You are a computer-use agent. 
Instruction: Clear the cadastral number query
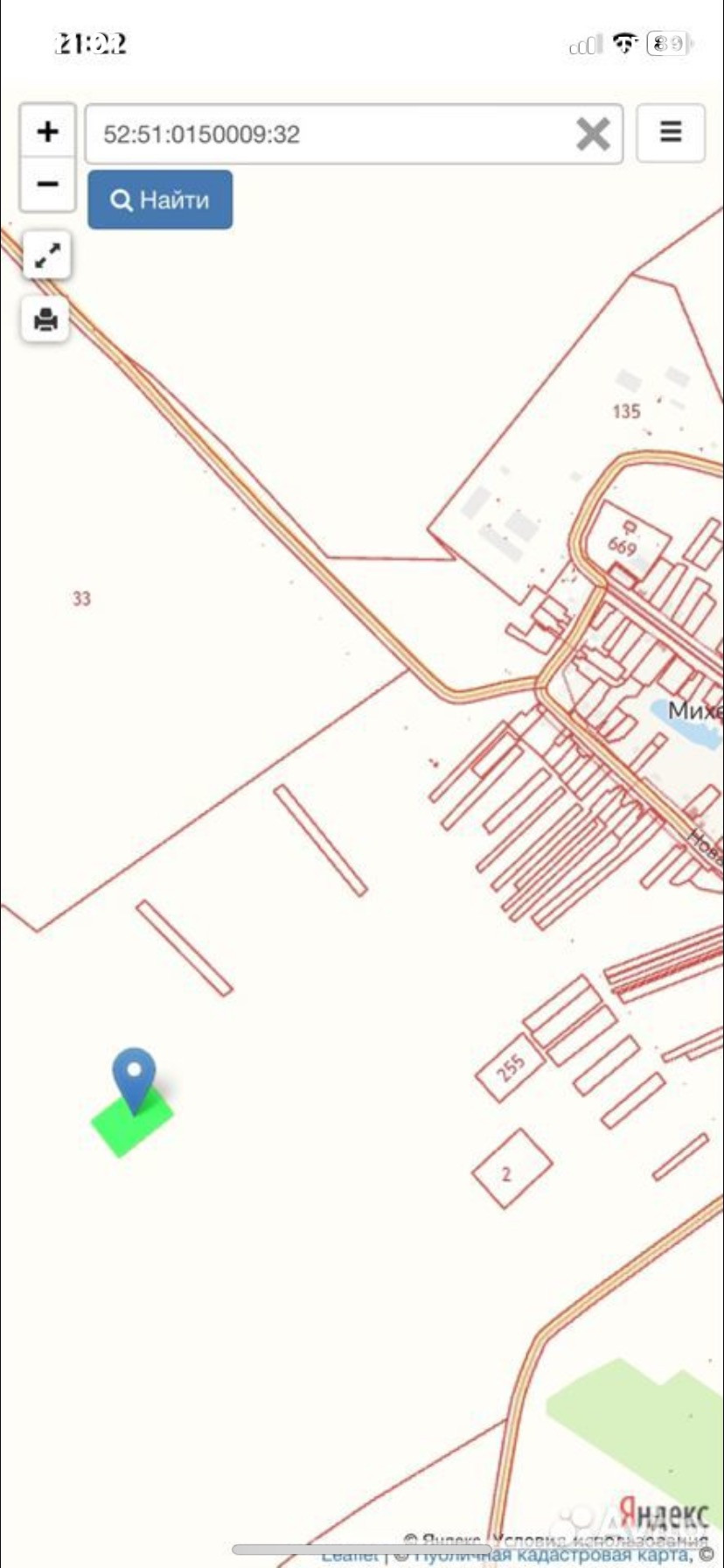click(593, 134)
